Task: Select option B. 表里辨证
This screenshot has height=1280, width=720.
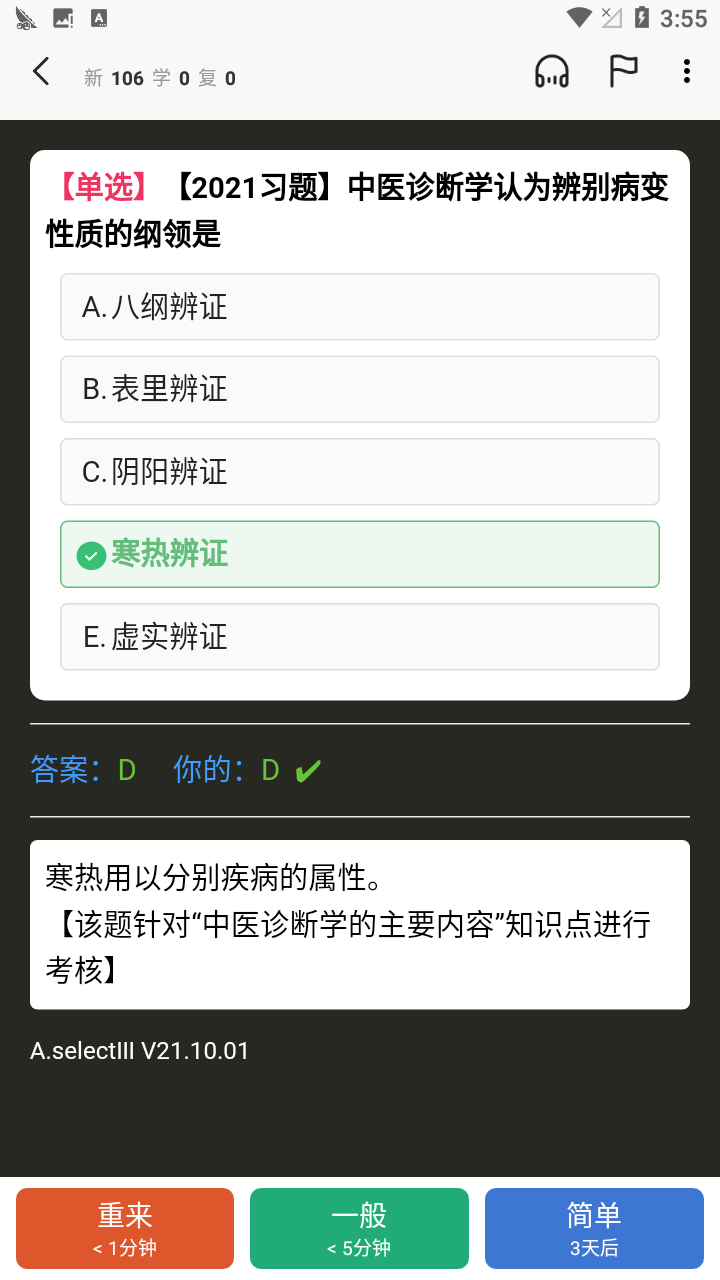Action: tap(360, 389)
